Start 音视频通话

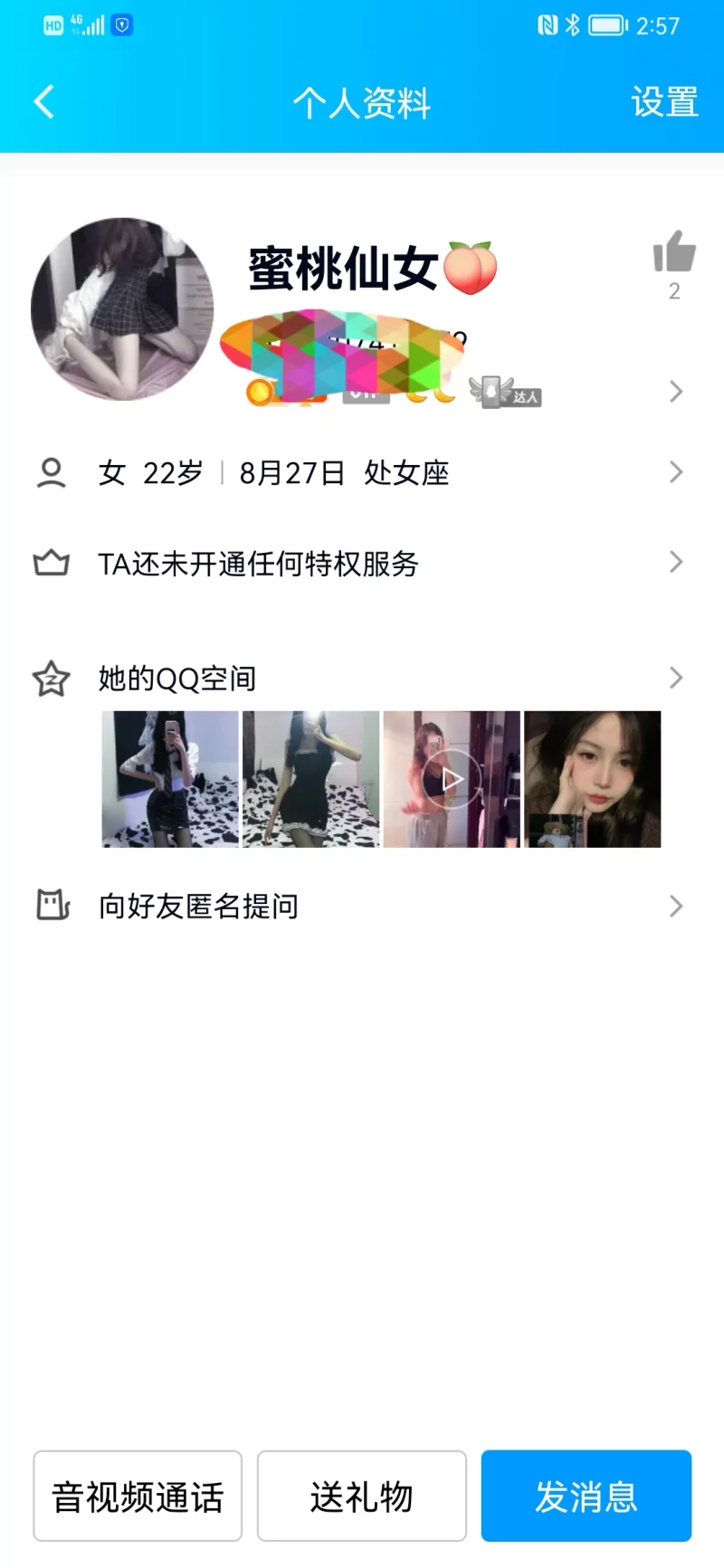[x=138, y=1496]
